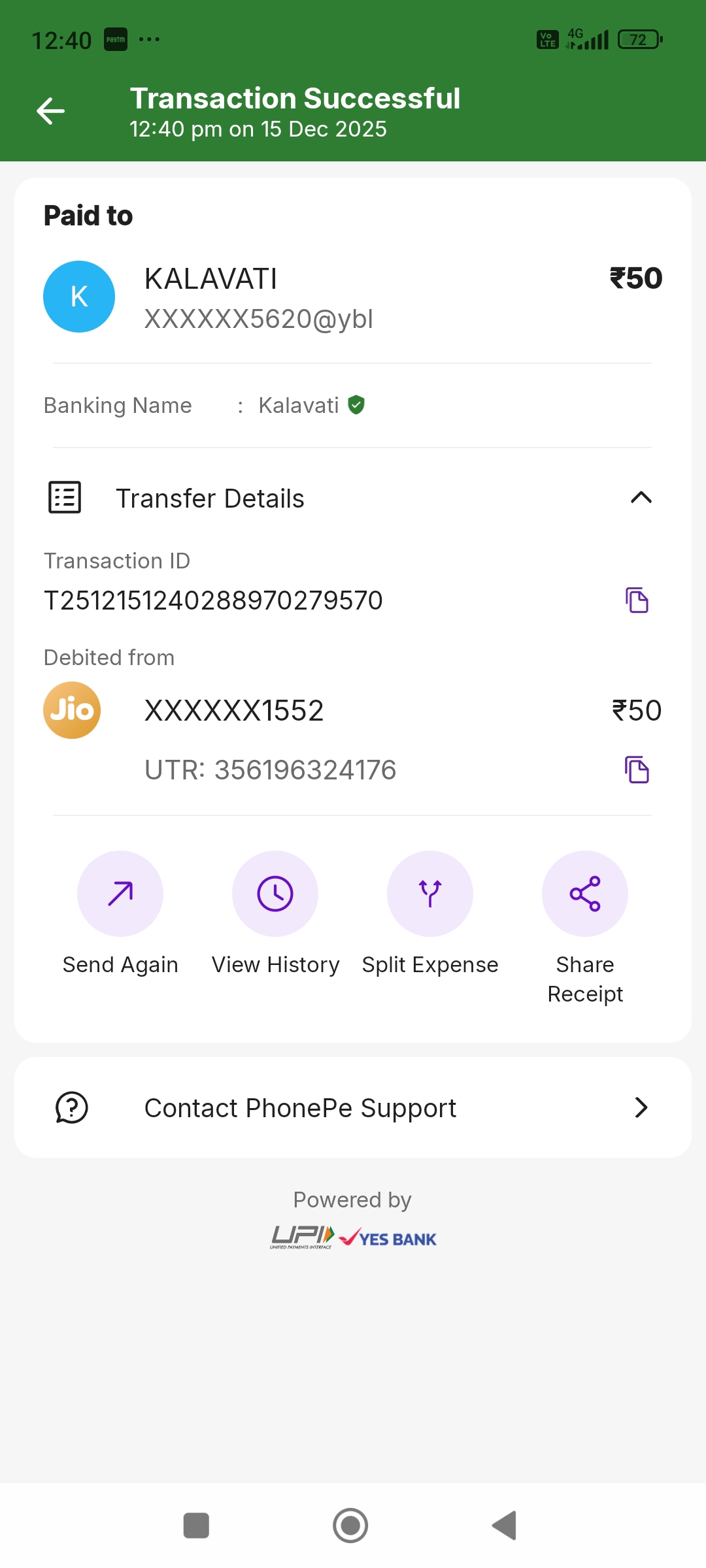Open Kalavati's profile avatar
The image size is (706, 1568).
(x=79, y=297)
